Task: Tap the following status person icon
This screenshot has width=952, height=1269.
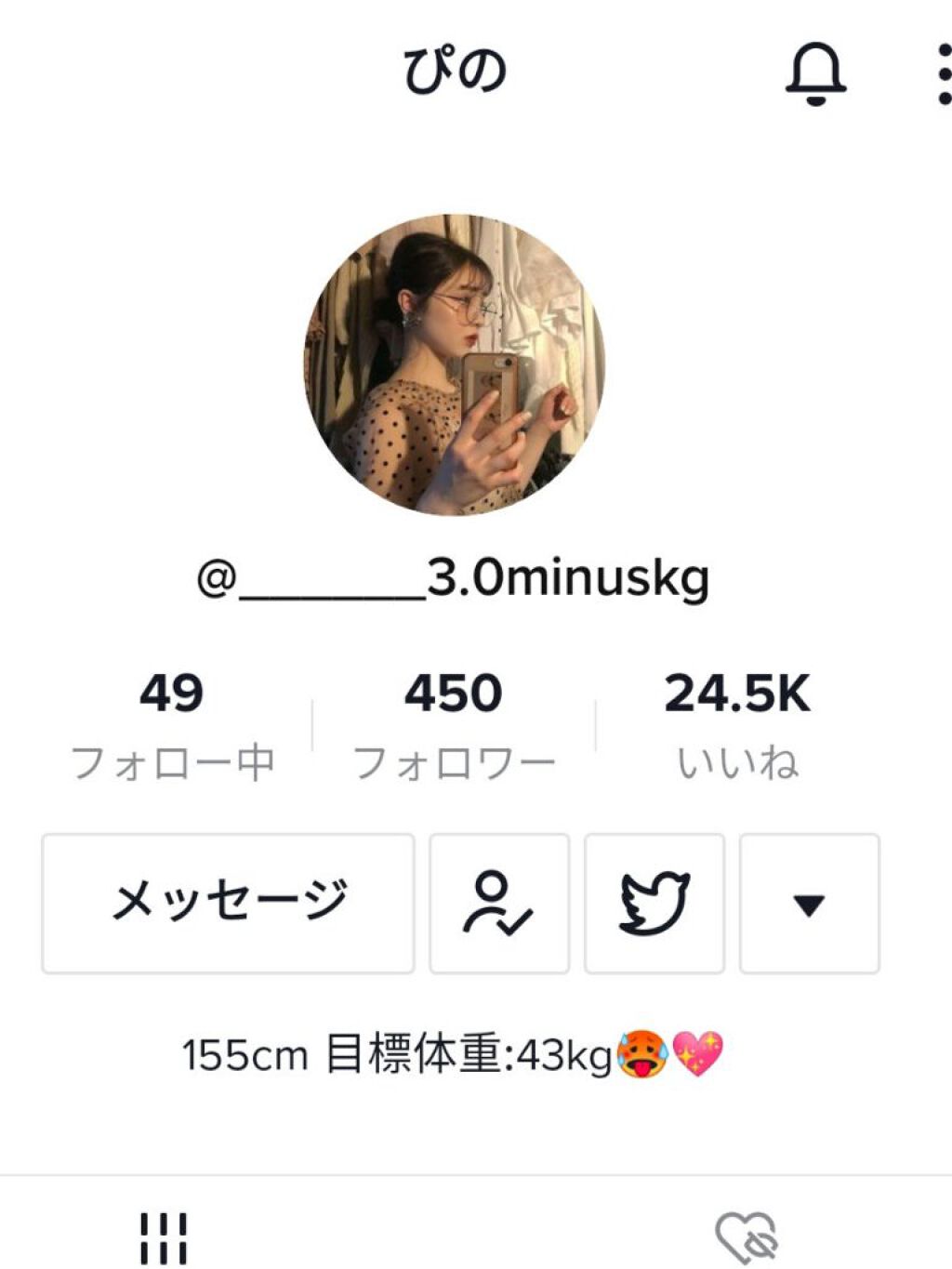Action: [x=499, y=903]
